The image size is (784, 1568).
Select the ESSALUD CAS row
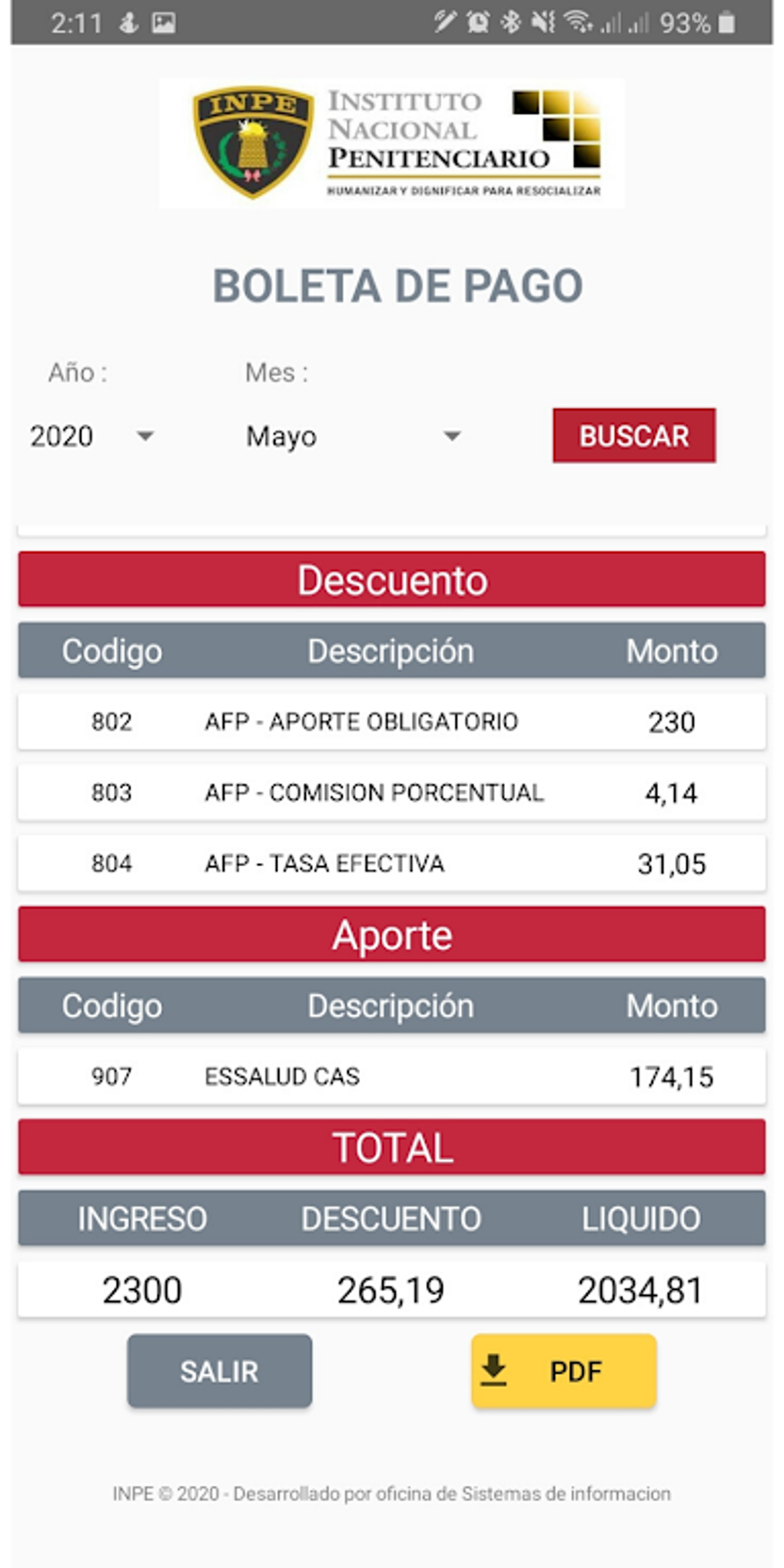pos(392,1076)
